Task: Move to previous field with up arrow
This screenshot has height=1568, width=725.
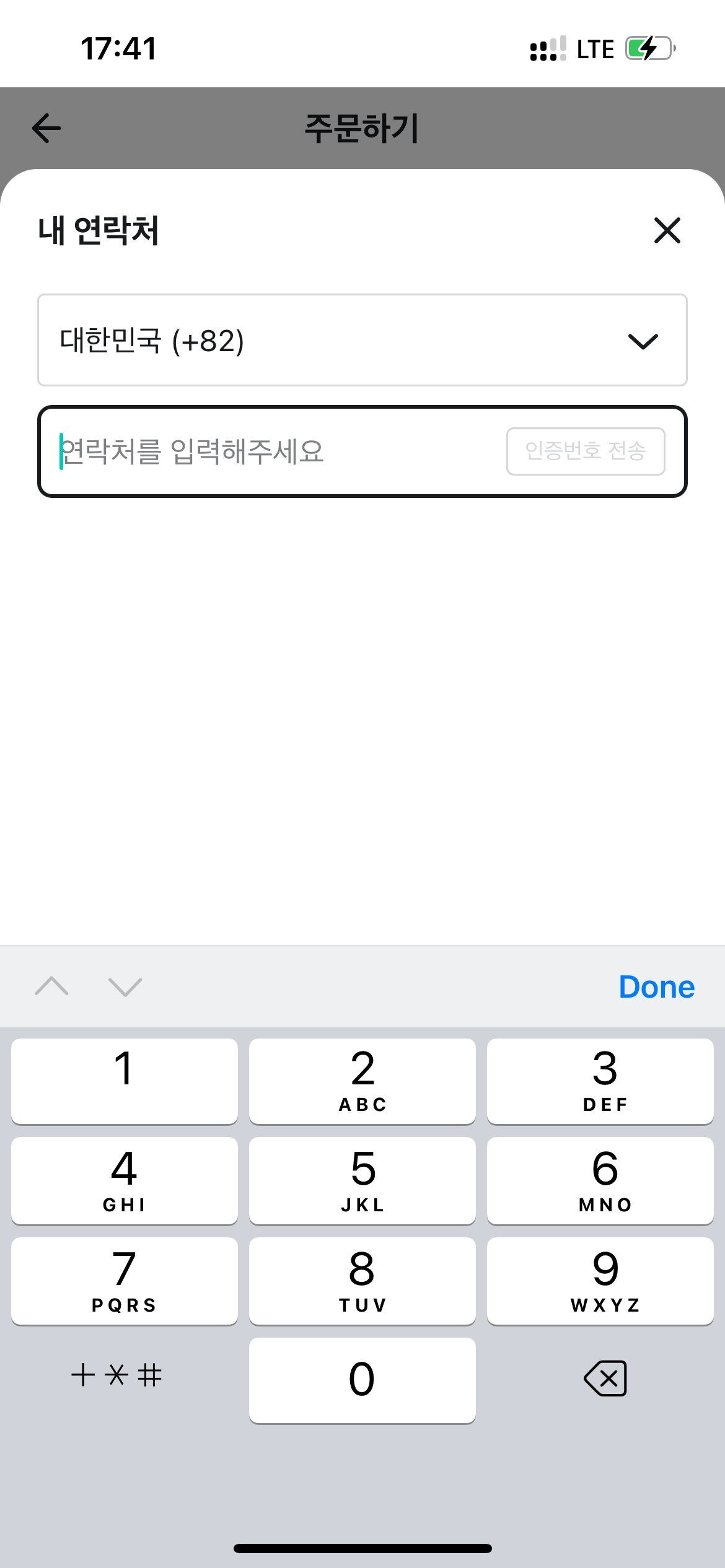Action: (x=52, y=986)
